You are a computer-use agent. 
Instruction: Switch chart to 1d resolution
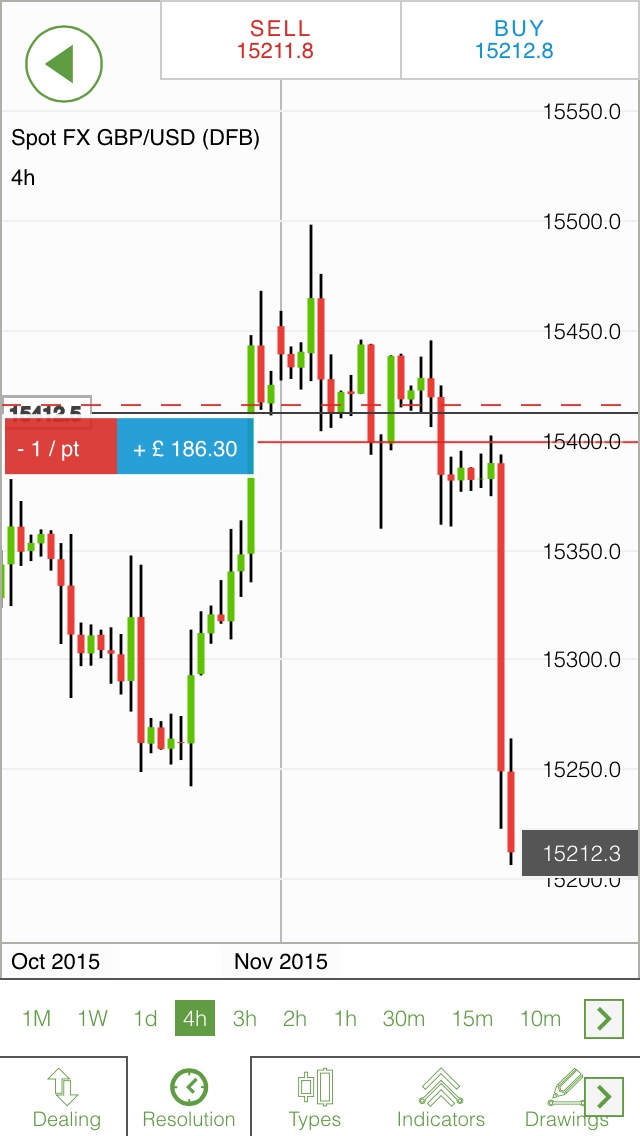point(146,1019)
